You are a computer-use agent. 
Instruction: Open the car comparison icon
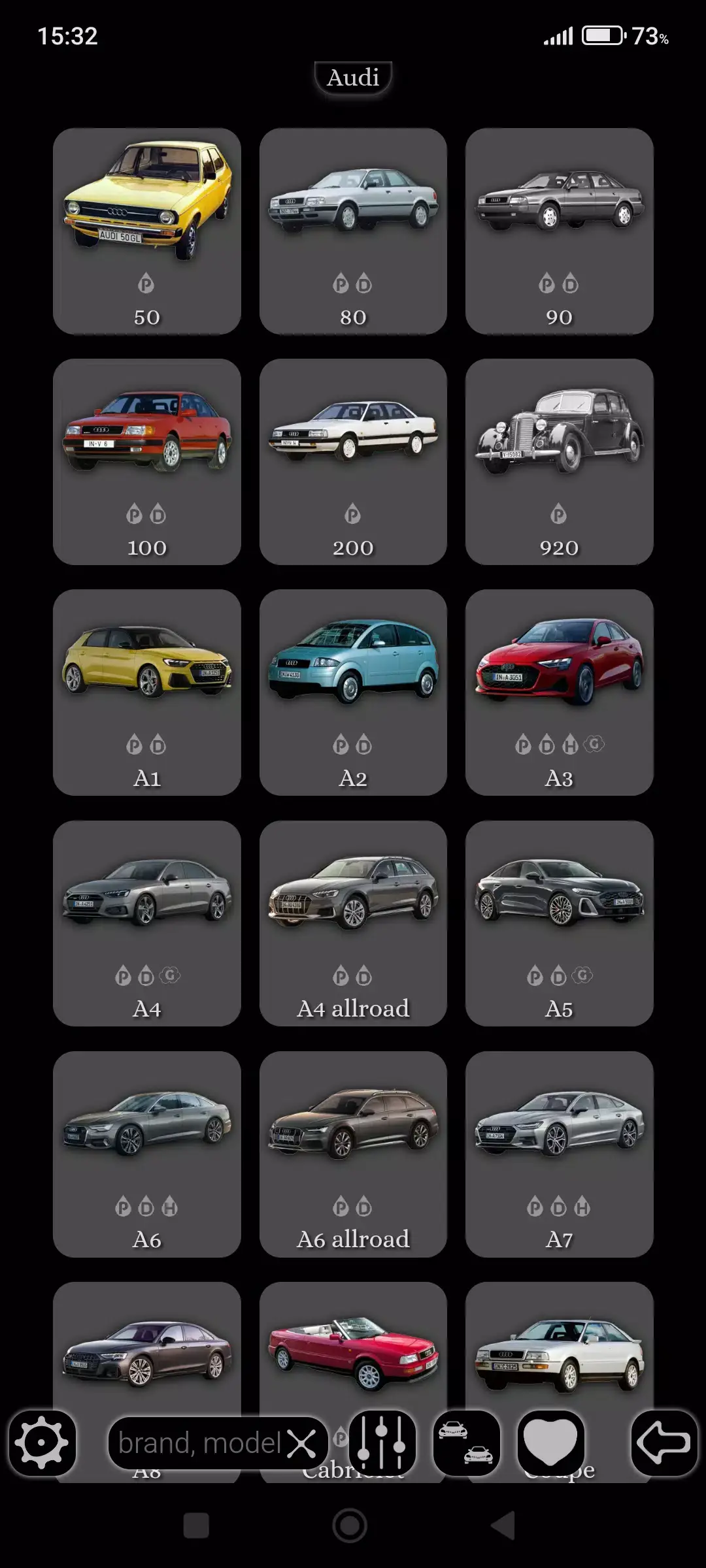467,1443
